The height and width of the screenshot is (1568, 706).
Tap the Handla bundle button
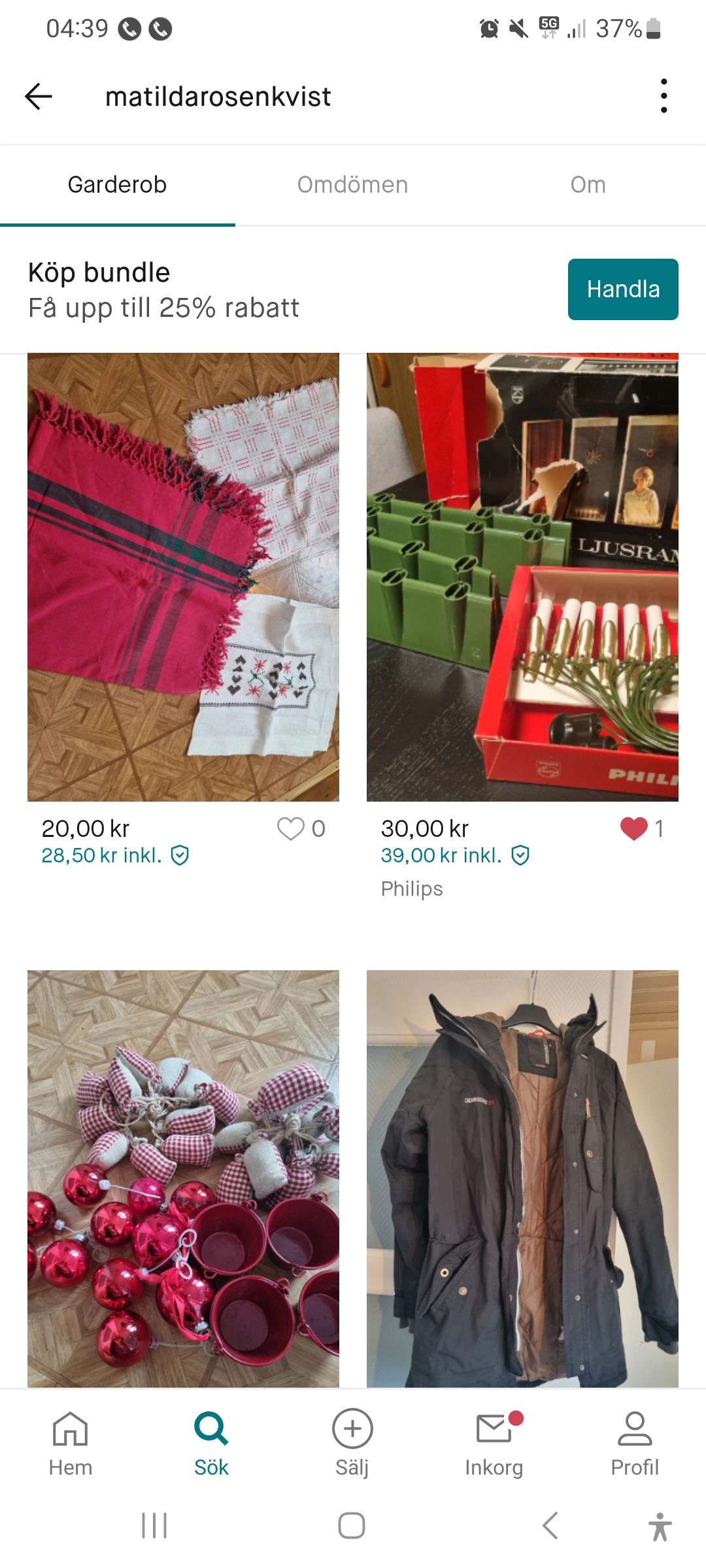622,289
